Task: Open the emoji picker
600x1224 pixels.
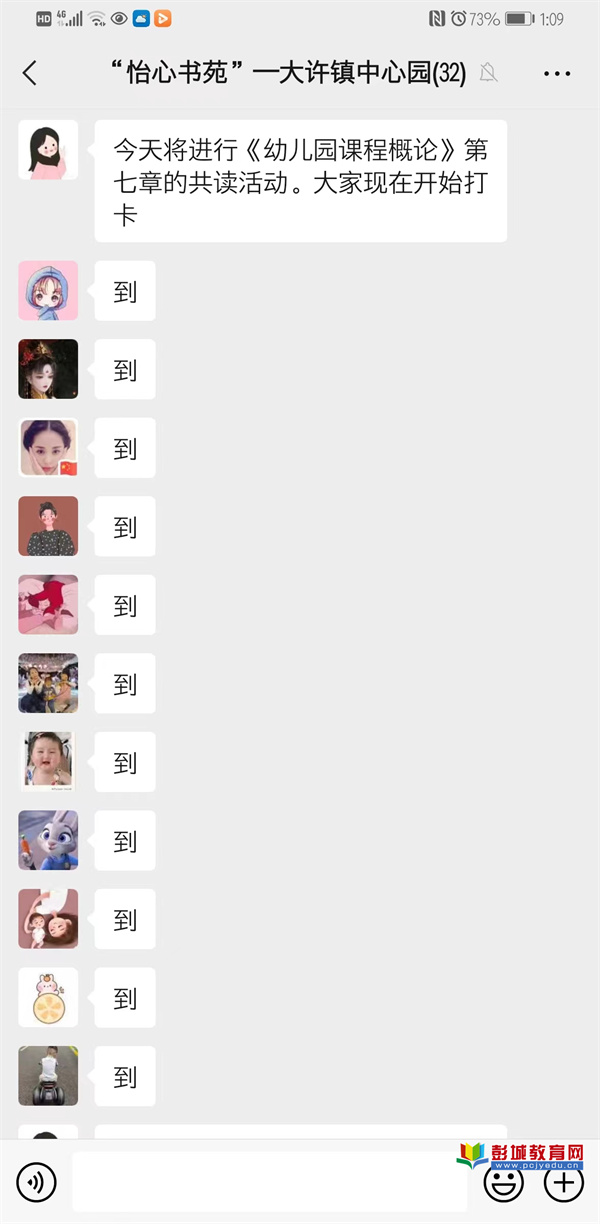Action: click(503, 1183)
